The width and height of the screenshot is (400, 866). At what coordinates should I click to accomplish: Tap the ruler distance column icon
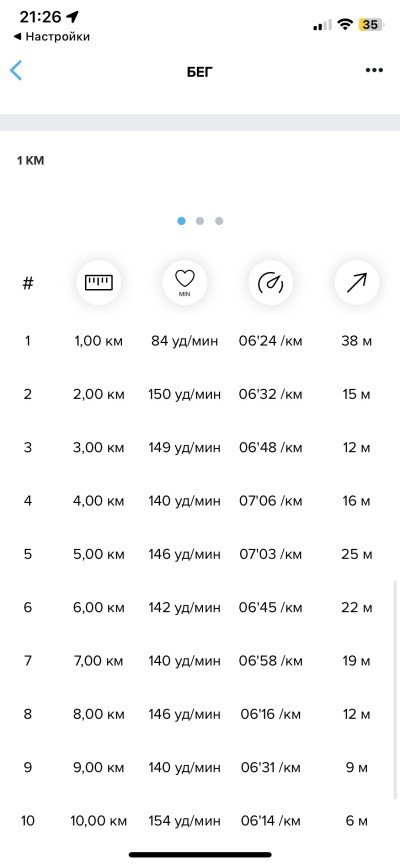98,283
